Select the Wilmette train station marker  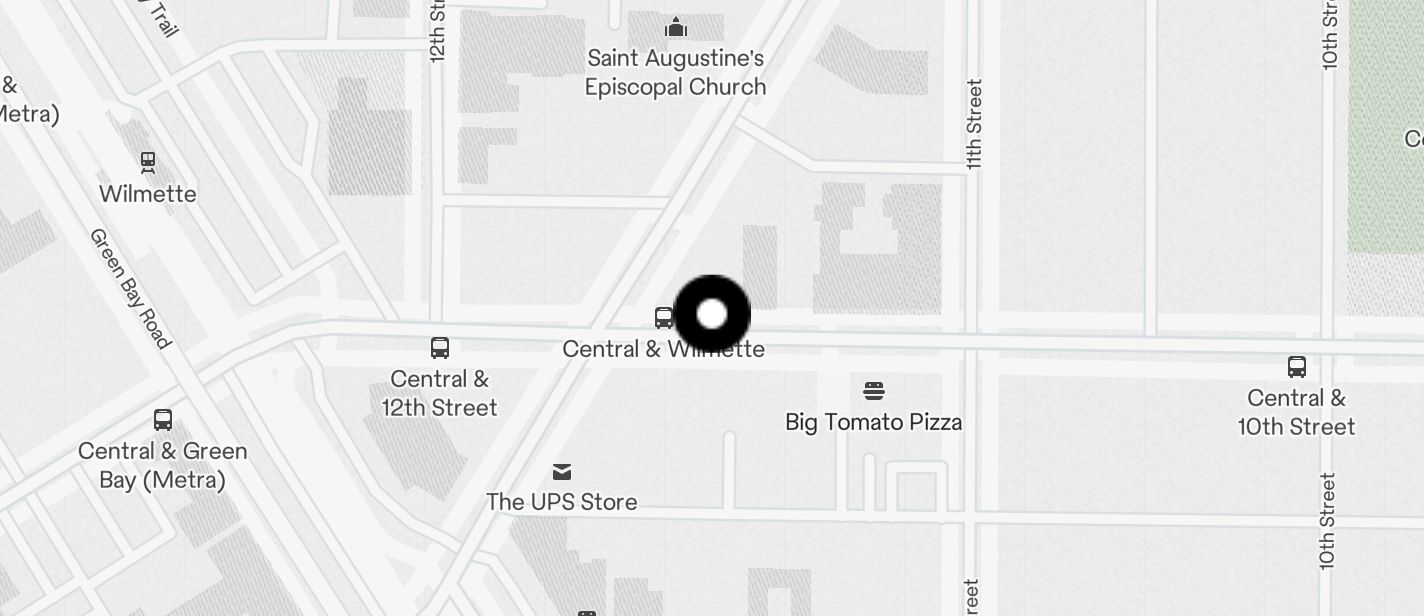click(148, 162)
